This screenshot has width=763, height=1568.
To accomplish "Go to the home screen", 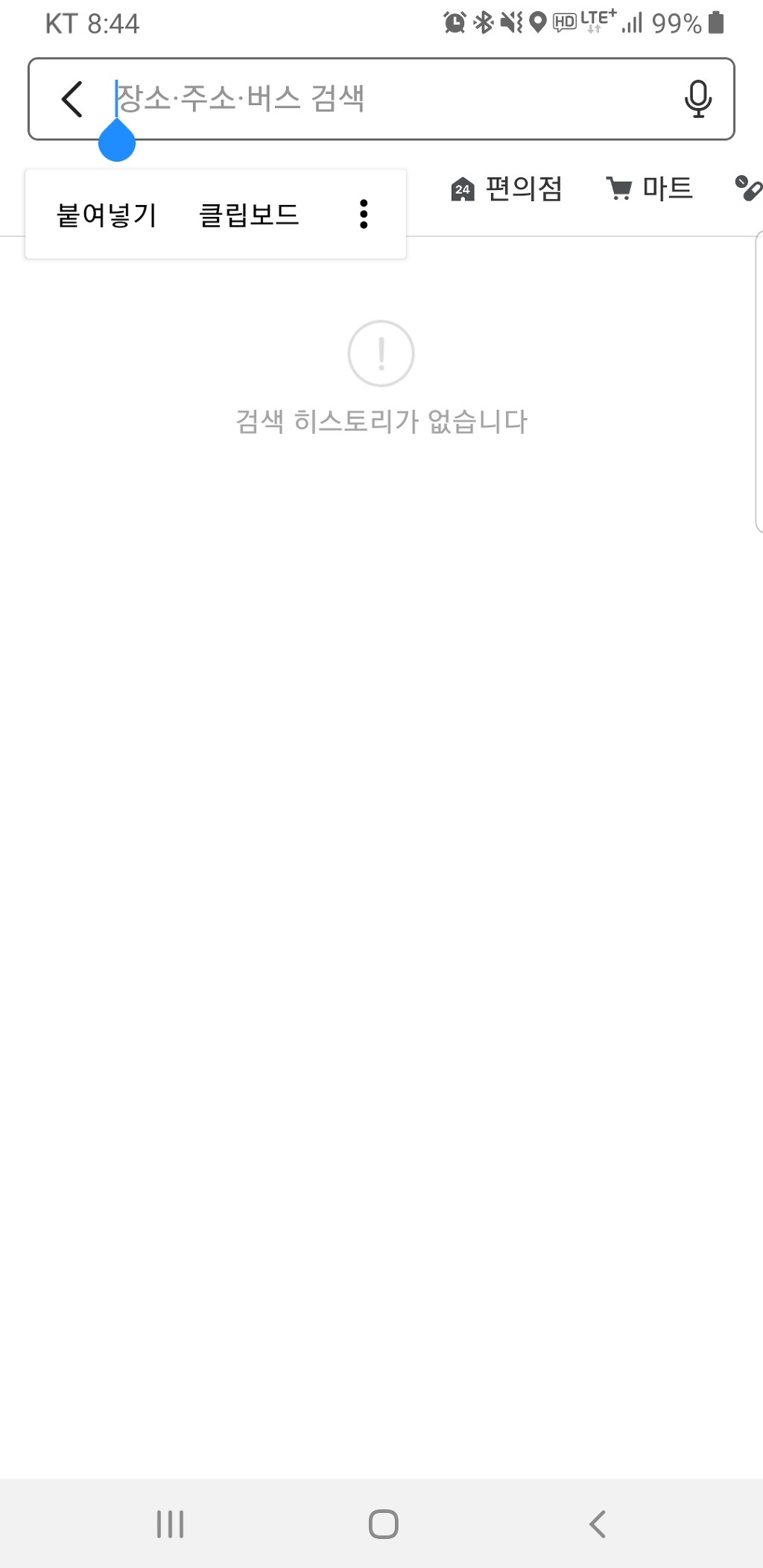I will 383,1524.
